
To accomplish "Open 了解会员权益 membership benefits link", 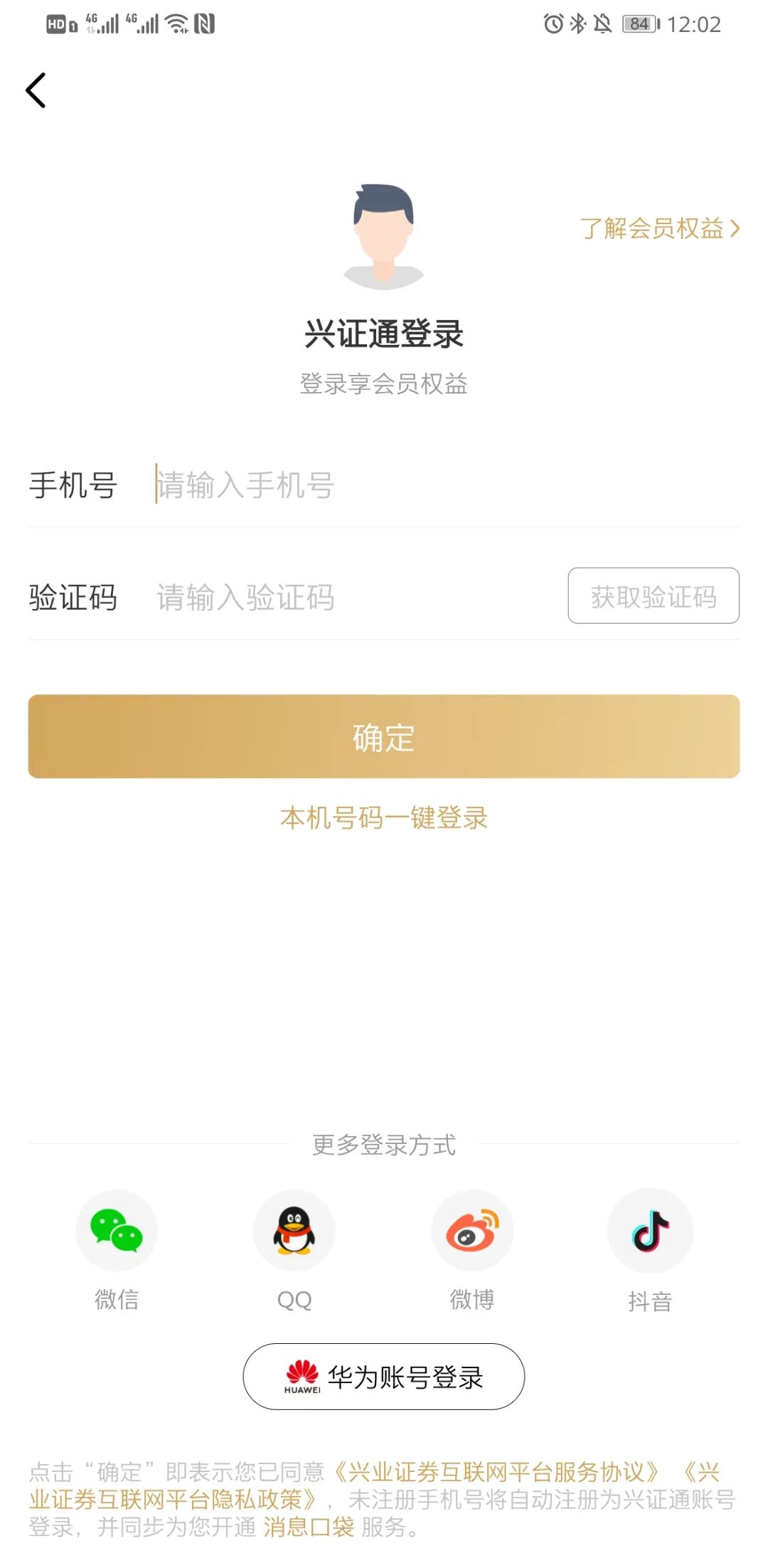I will pos(659,228).
